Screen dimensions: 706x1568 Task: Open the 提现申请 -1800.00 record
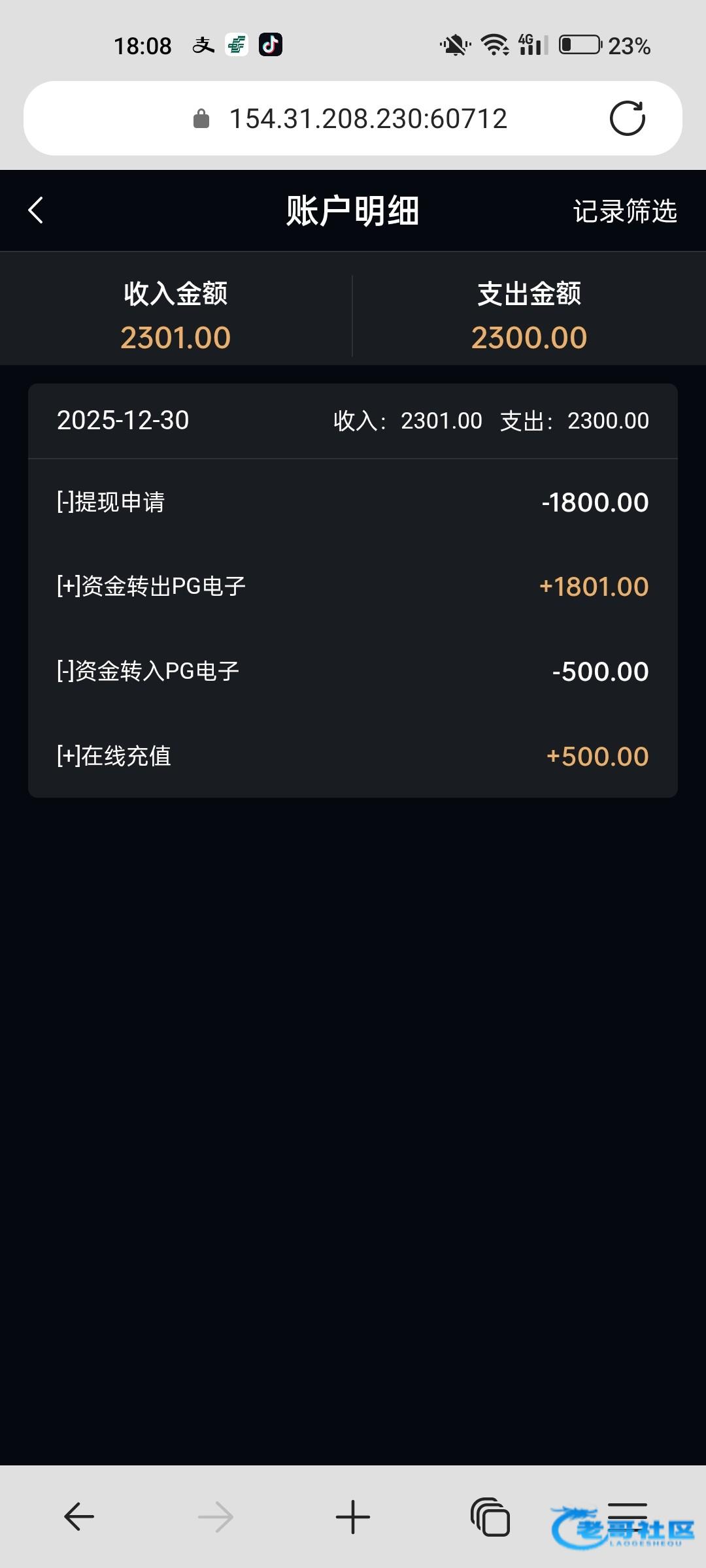(353, 502)
